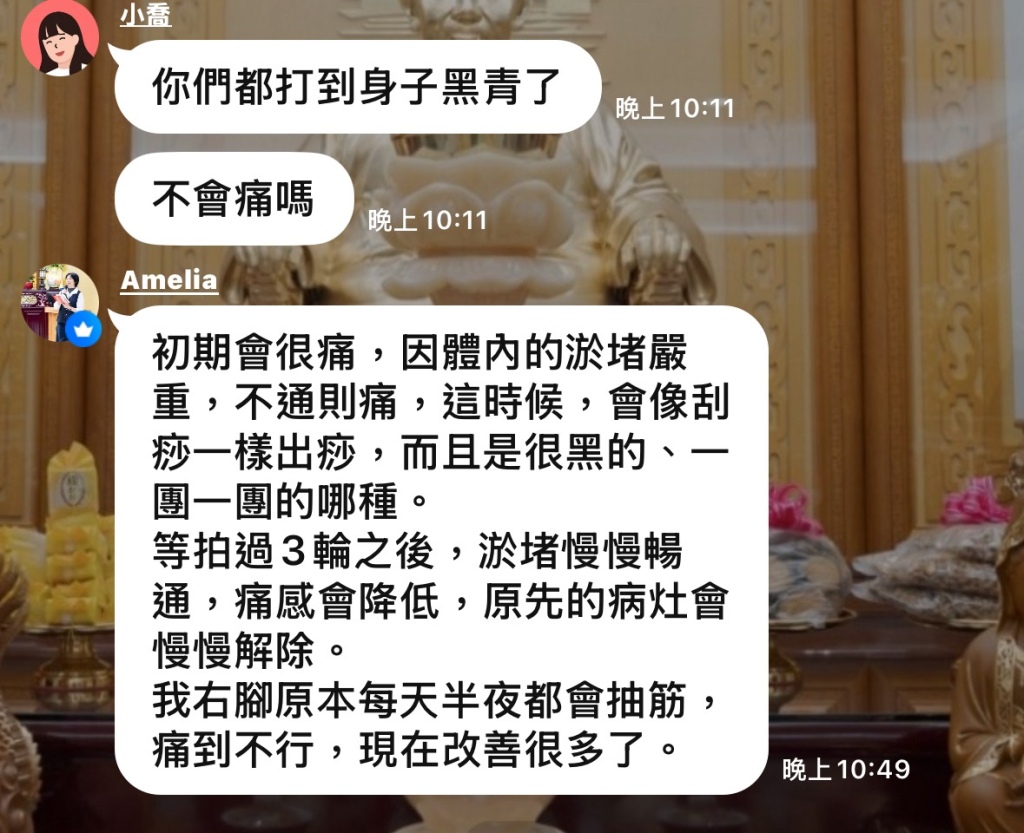
Task: Open 小喬's profile picture
Action: tap(59, 38)
